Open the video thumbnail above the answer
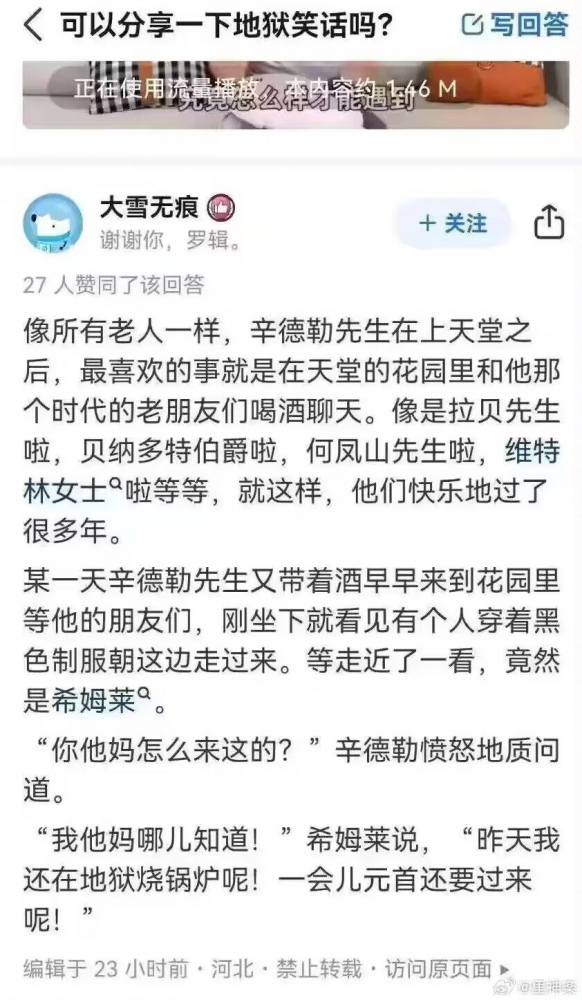This screenshot has height=1000, width=582. (x=296, y=94)
